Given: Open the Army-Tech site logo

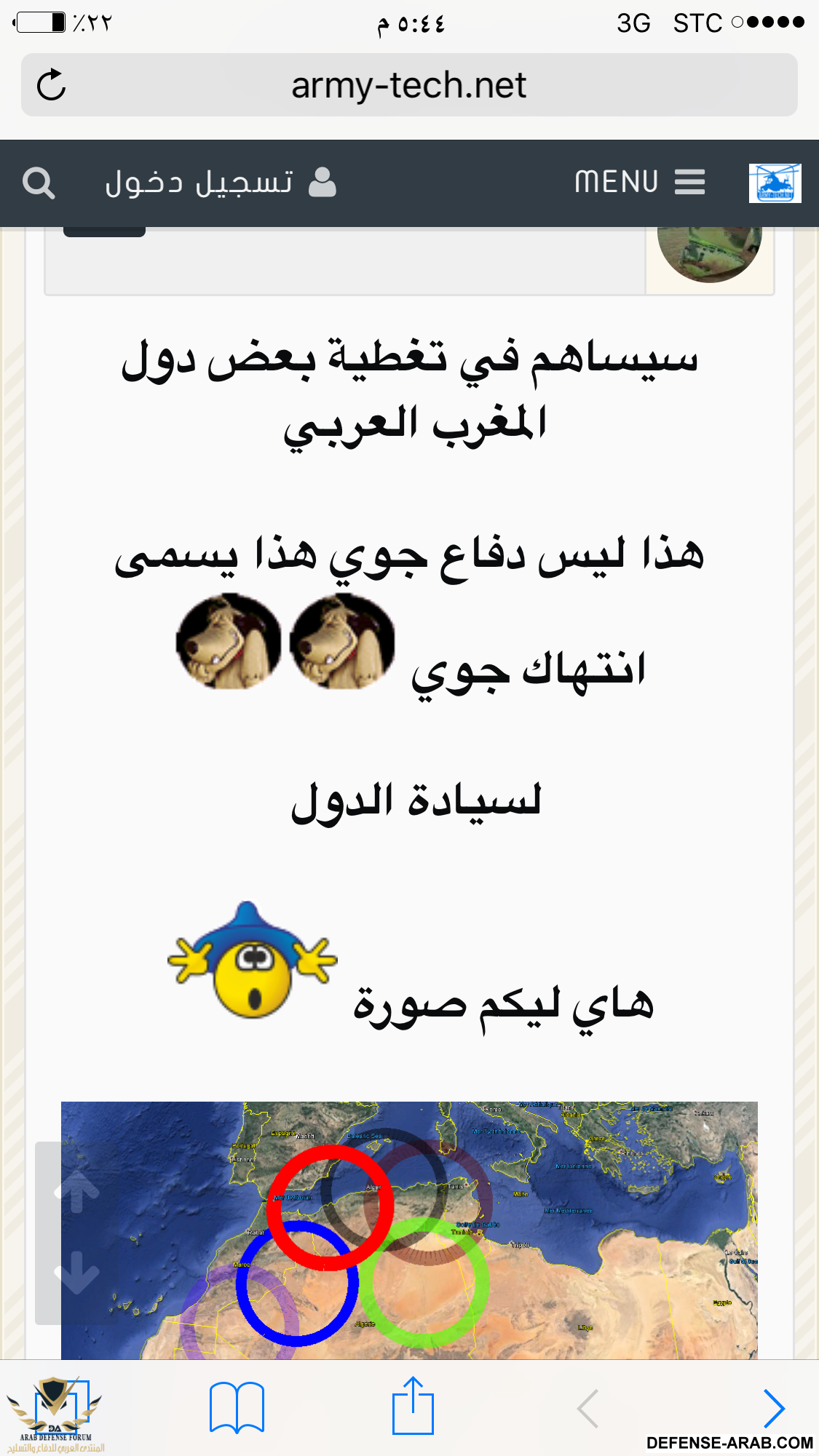Looking at the screenshot, I should pos(775,183).
